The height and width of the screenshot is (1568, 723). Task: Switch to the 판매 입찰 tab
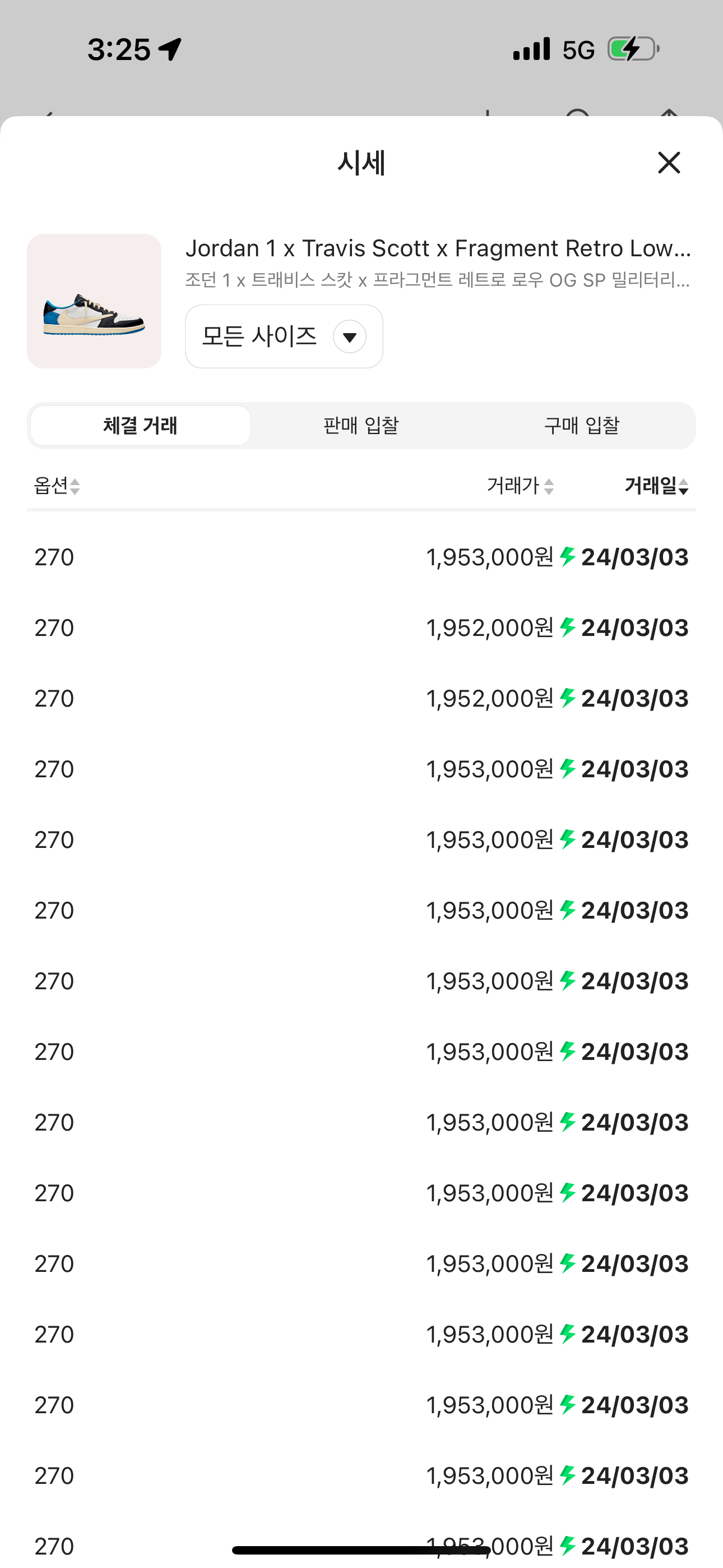click(361, 426)
